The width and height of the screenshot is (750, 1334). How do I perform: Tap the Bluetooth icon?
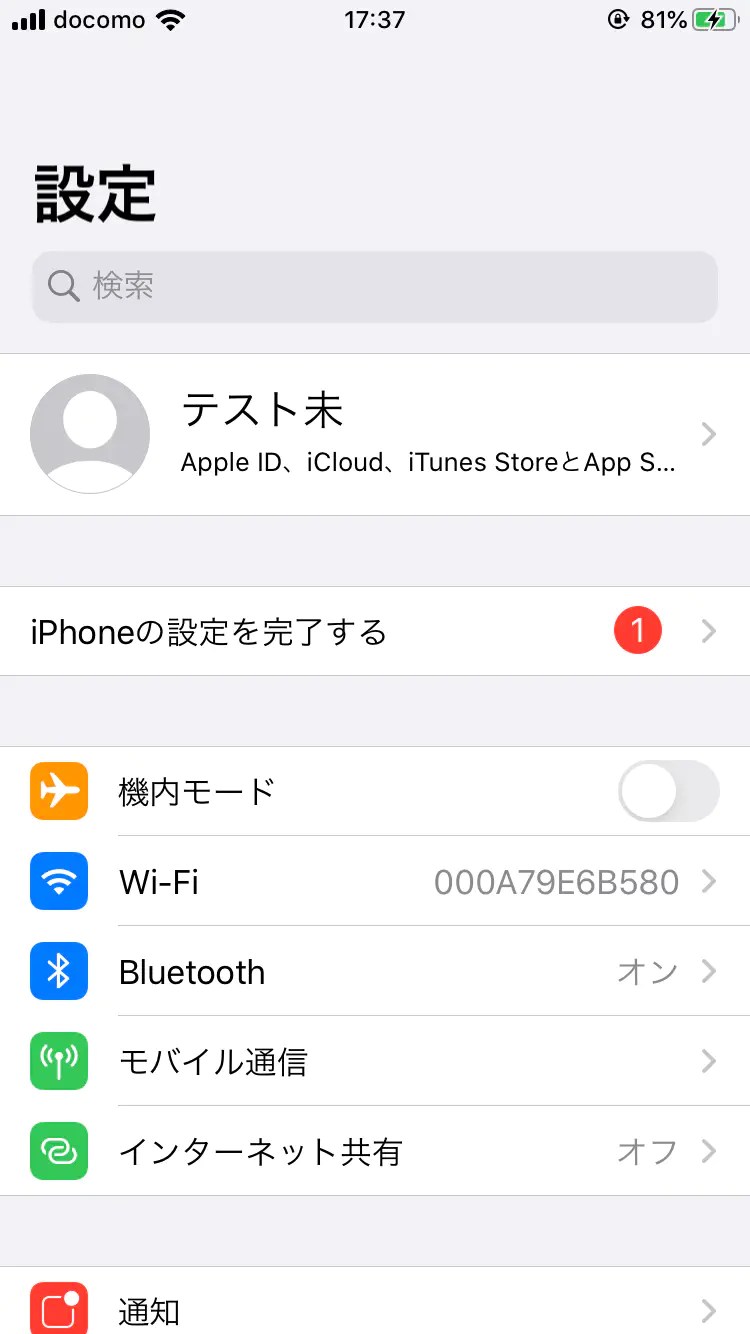tap(58, 971)
